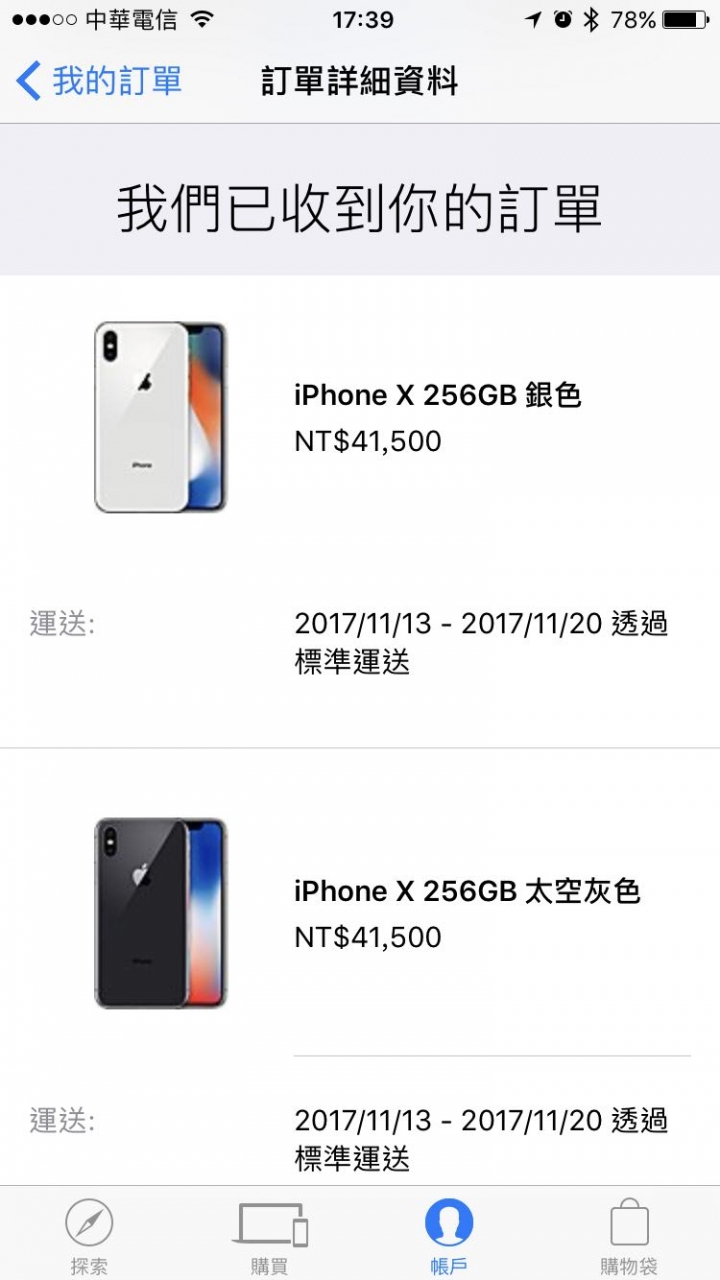The image size is (720, 1280).
Task: Open the 購物袋 tab
Action: (629, 1236)
